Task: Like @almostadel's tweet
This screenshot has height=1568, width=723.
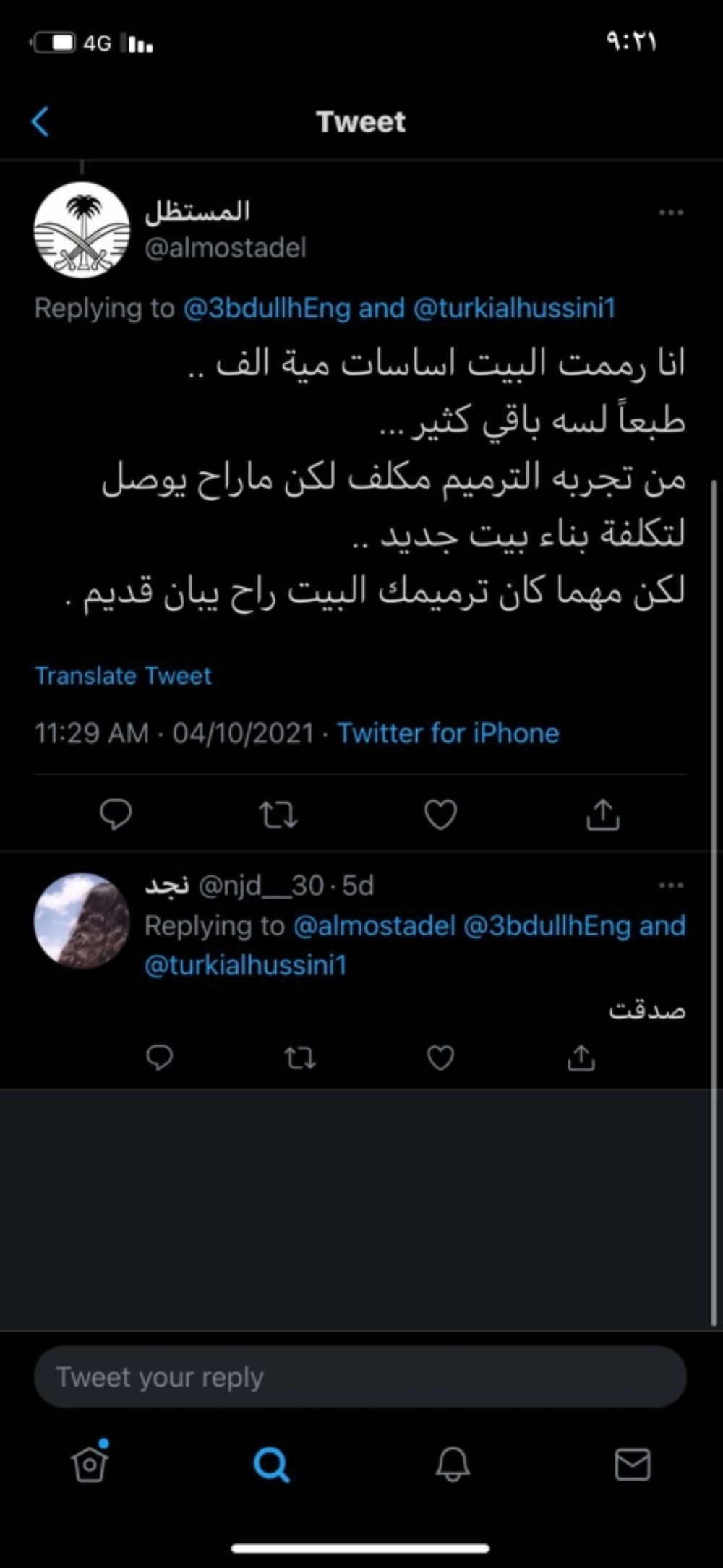Action: click(440, 815)
